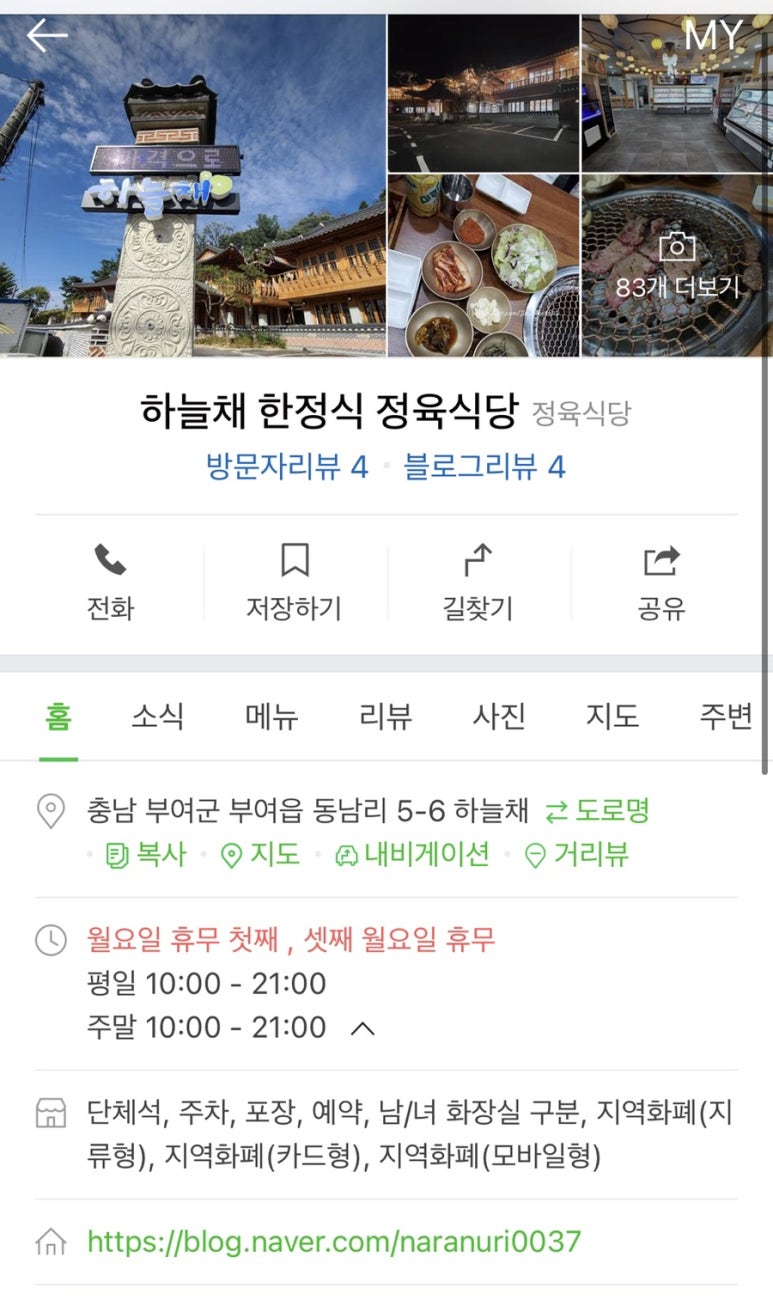The width and height of the screenshot is (773, 1306).
Task: Switch to the 지도 tab
Action: click(x=612, y=716)
